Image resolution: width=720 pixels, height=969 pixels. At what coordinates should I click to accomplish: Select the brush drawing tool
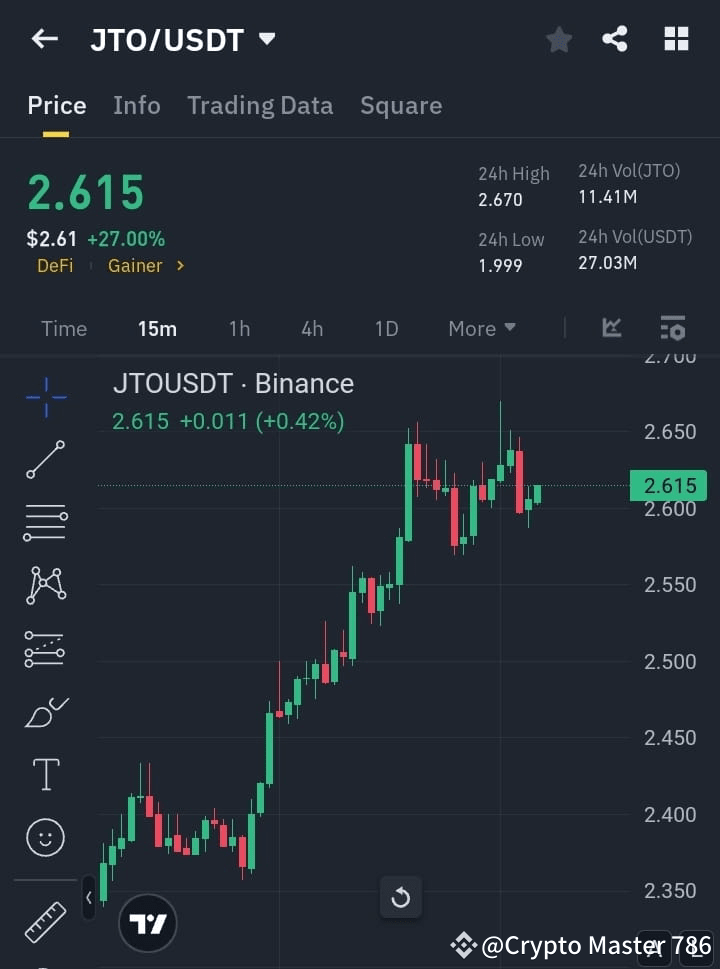45,712
